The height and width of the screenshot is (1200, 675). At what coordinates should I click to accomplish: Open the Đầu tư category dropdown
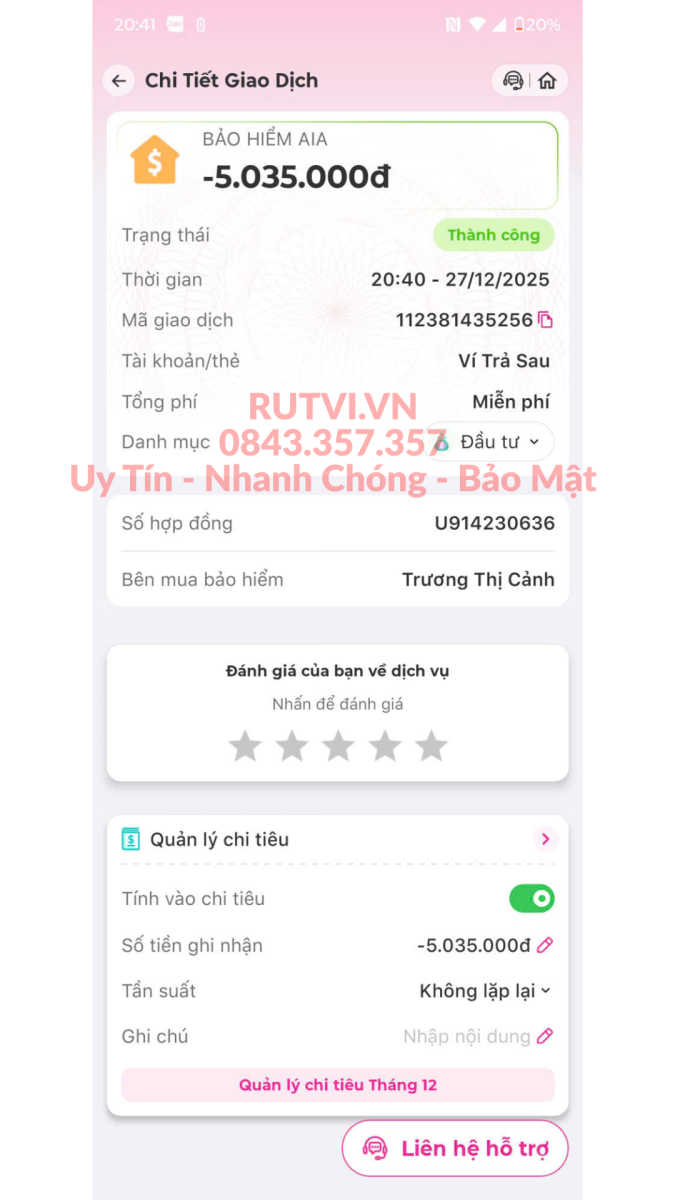[495, 441]
